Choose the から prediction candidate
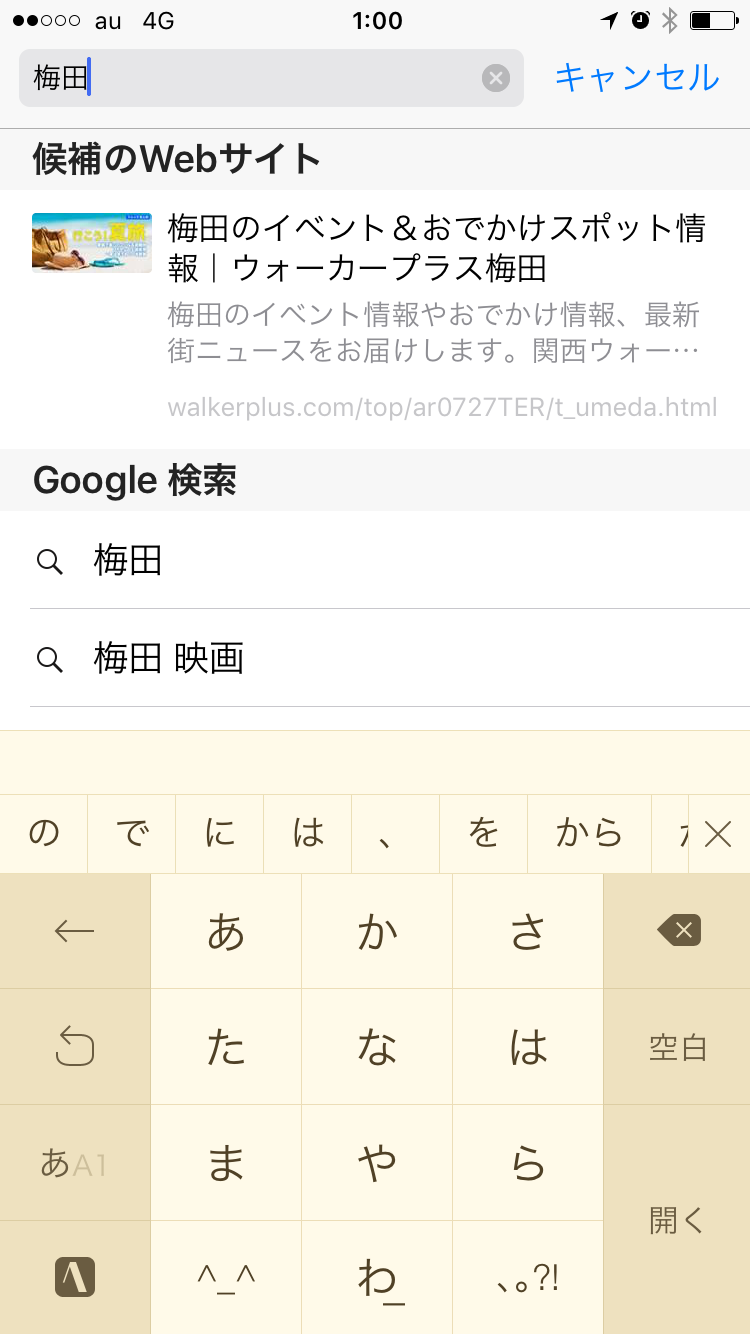The image size is (750, 1334). click(x=589, y=833)
